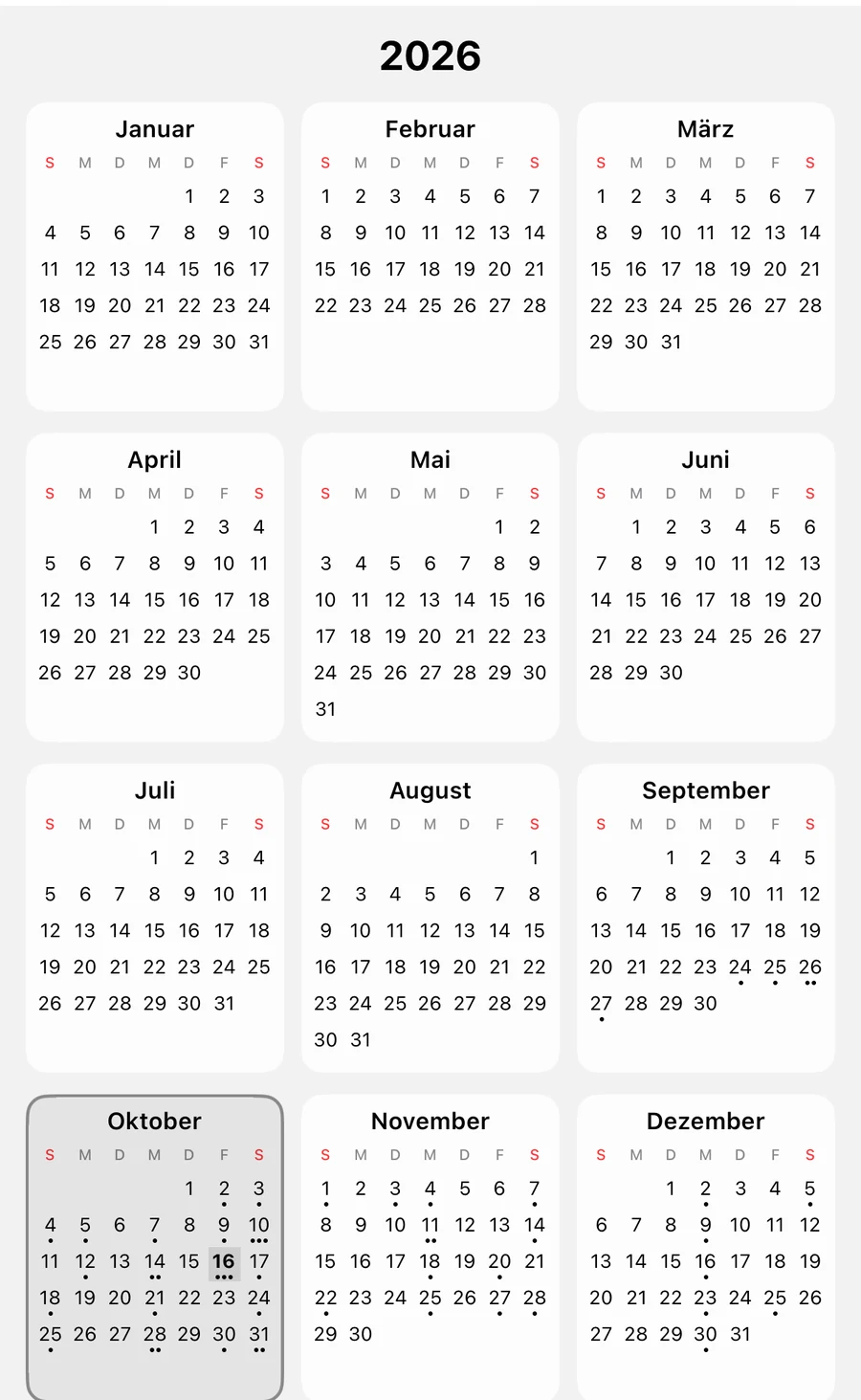Viewport: 861px width, 1400px height.
Task: Open the August month card
Action: tap(430, 918)
